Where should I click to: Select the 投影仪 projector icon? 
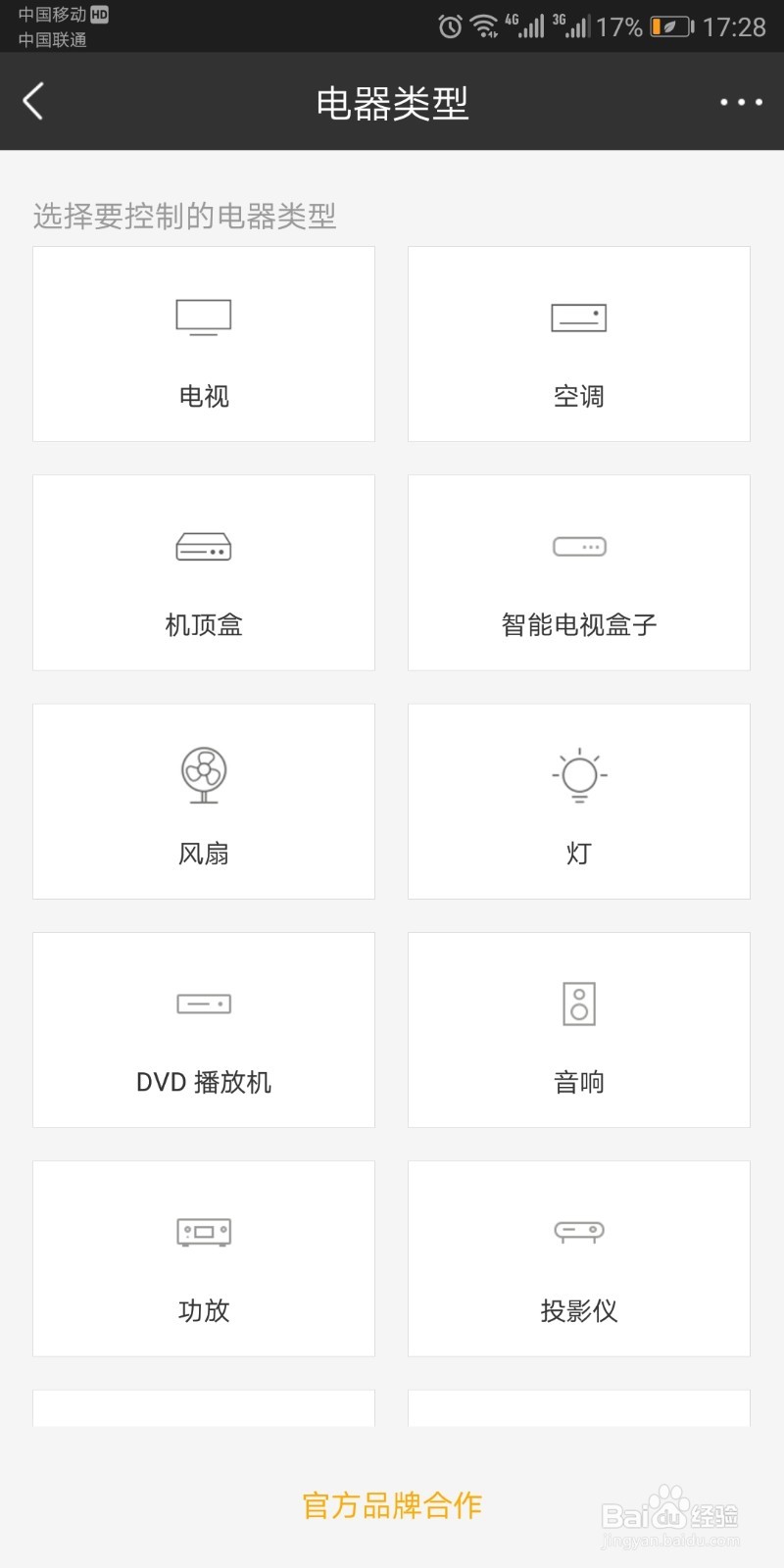(x=578, y=1232)
